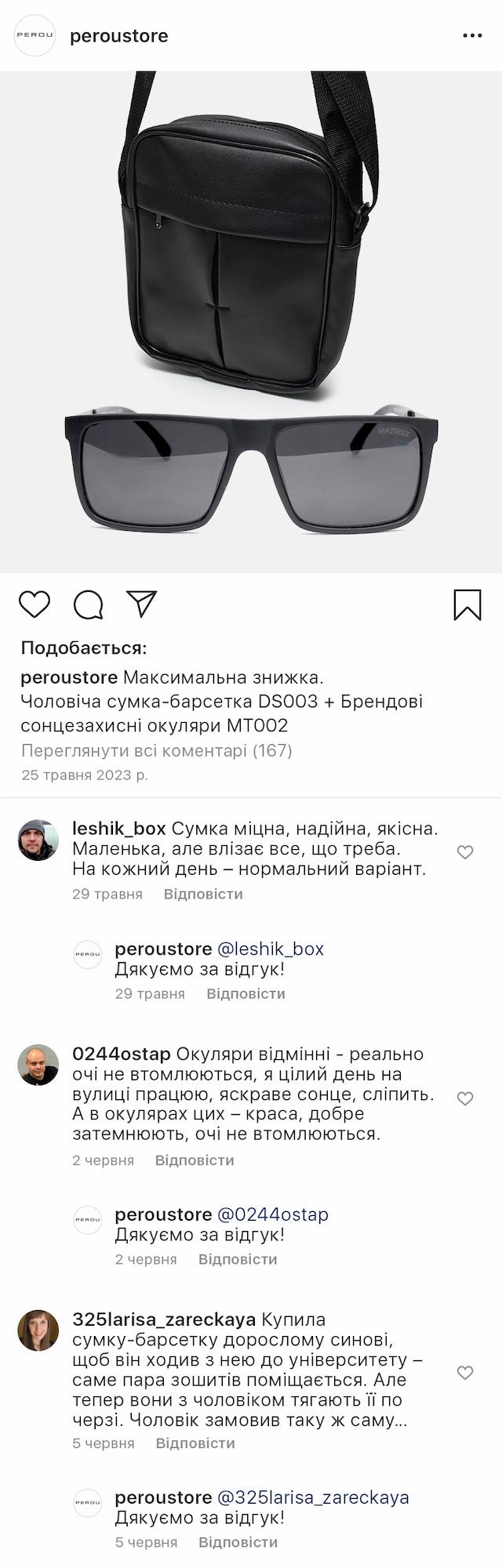Reply to 325larisa_zareckaya's comment
The height and width of the screenshot is (1568, 502).
tap(195, 1443)
